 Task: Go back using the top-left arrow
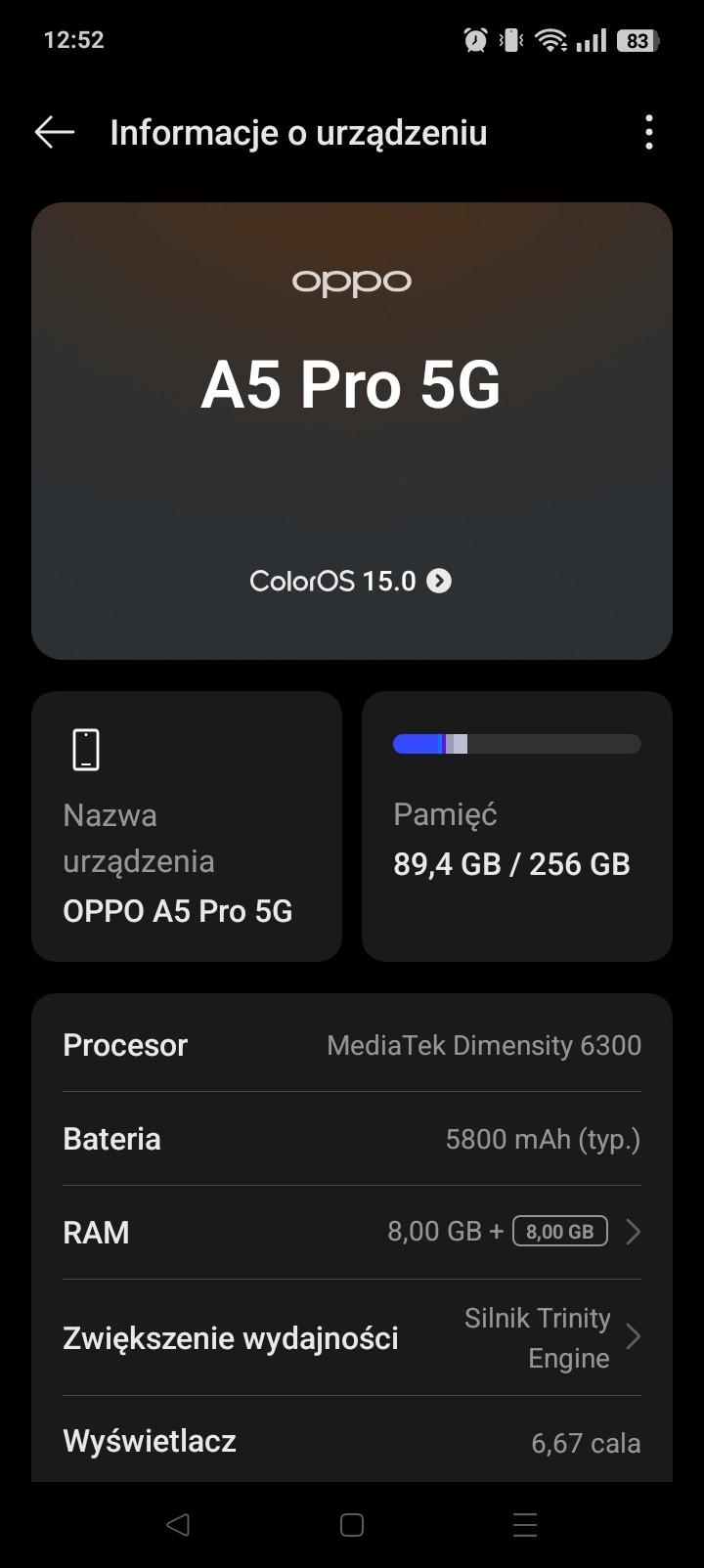[x=55, y=133]
